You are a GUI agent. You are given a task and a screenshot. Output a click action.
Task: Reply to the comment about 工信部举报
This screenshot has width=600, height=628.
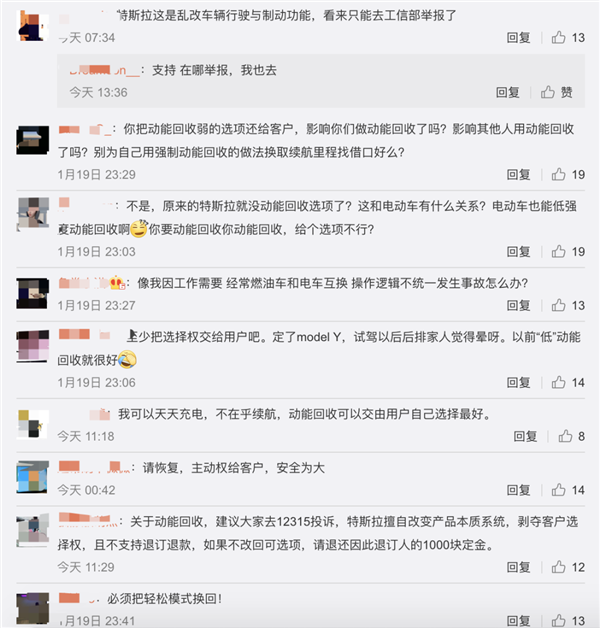518,38
